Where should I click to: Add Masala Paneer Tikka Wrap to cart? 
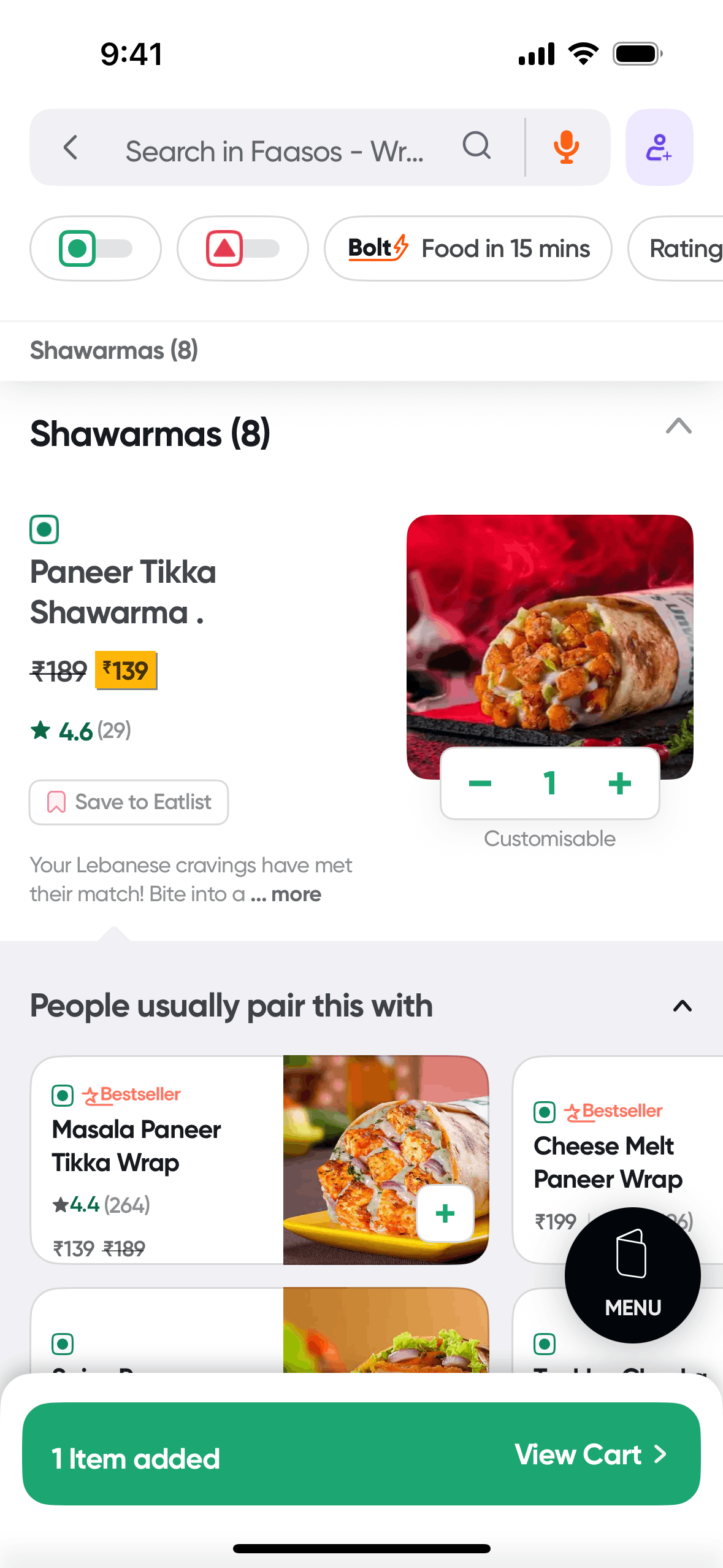445,1213
